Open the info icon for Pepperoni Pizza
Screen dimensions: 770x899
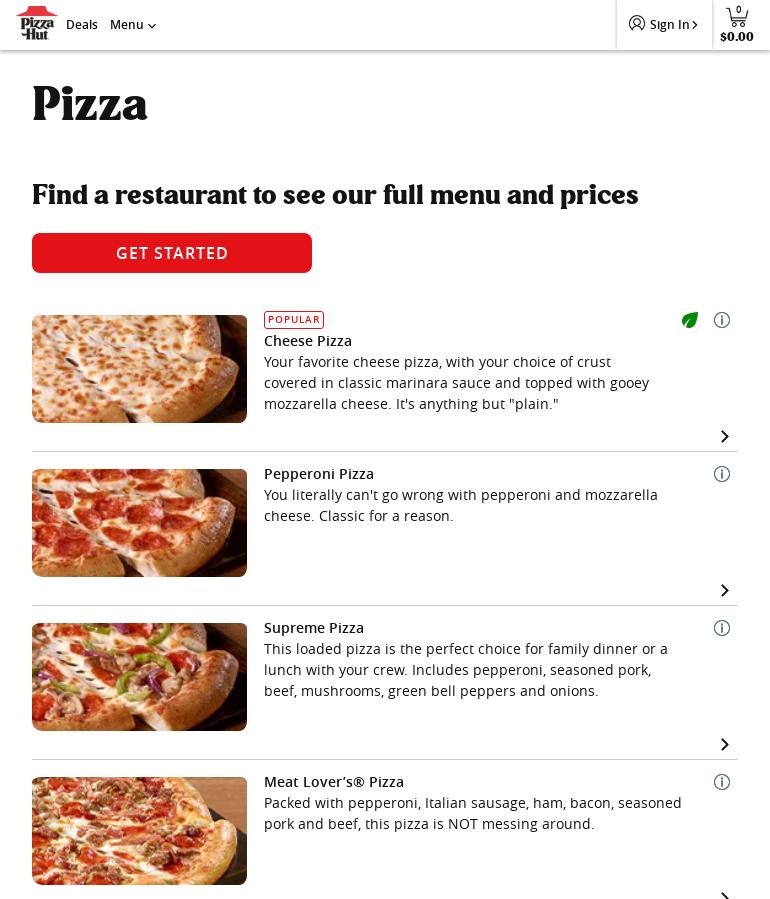point(722,474)
